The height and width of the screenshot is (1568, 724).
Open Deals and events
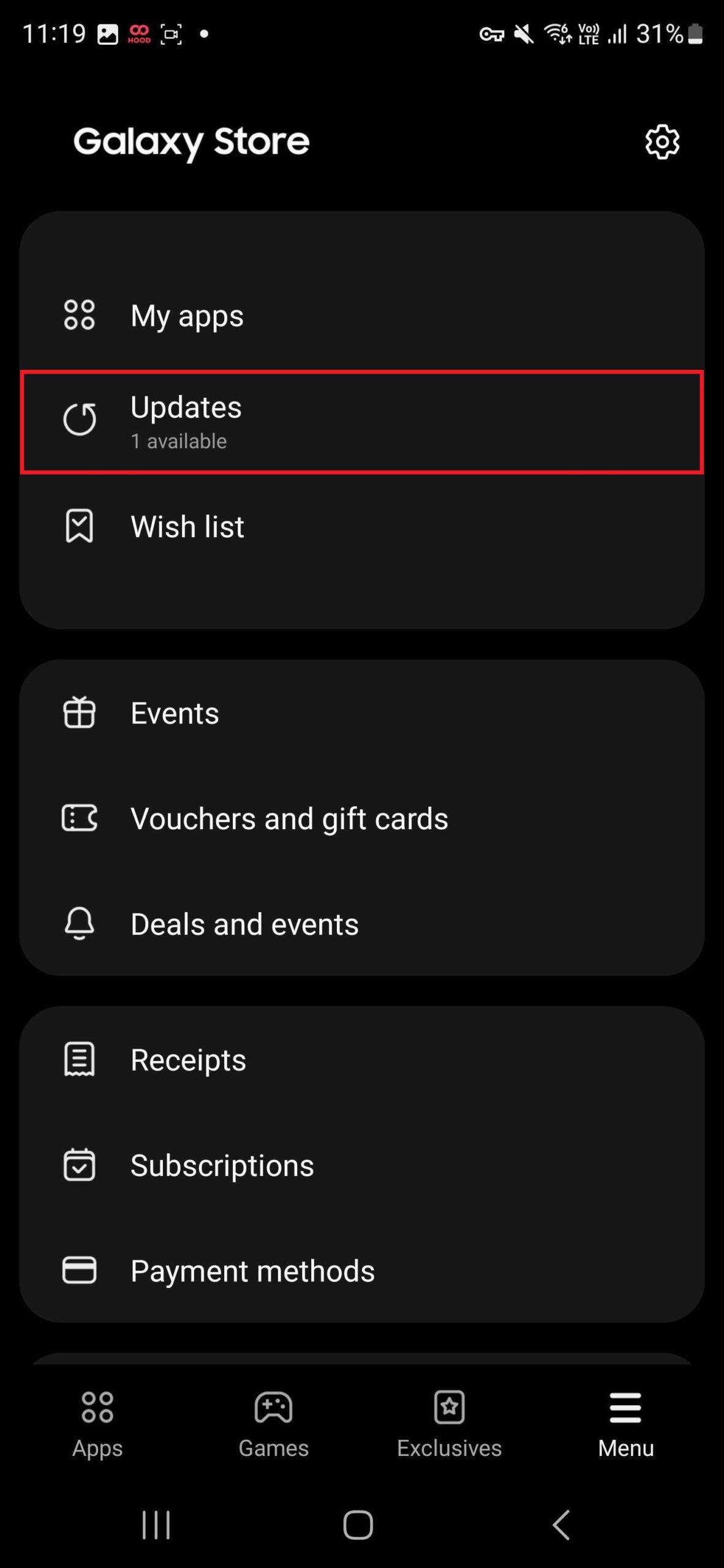(361, 924)
